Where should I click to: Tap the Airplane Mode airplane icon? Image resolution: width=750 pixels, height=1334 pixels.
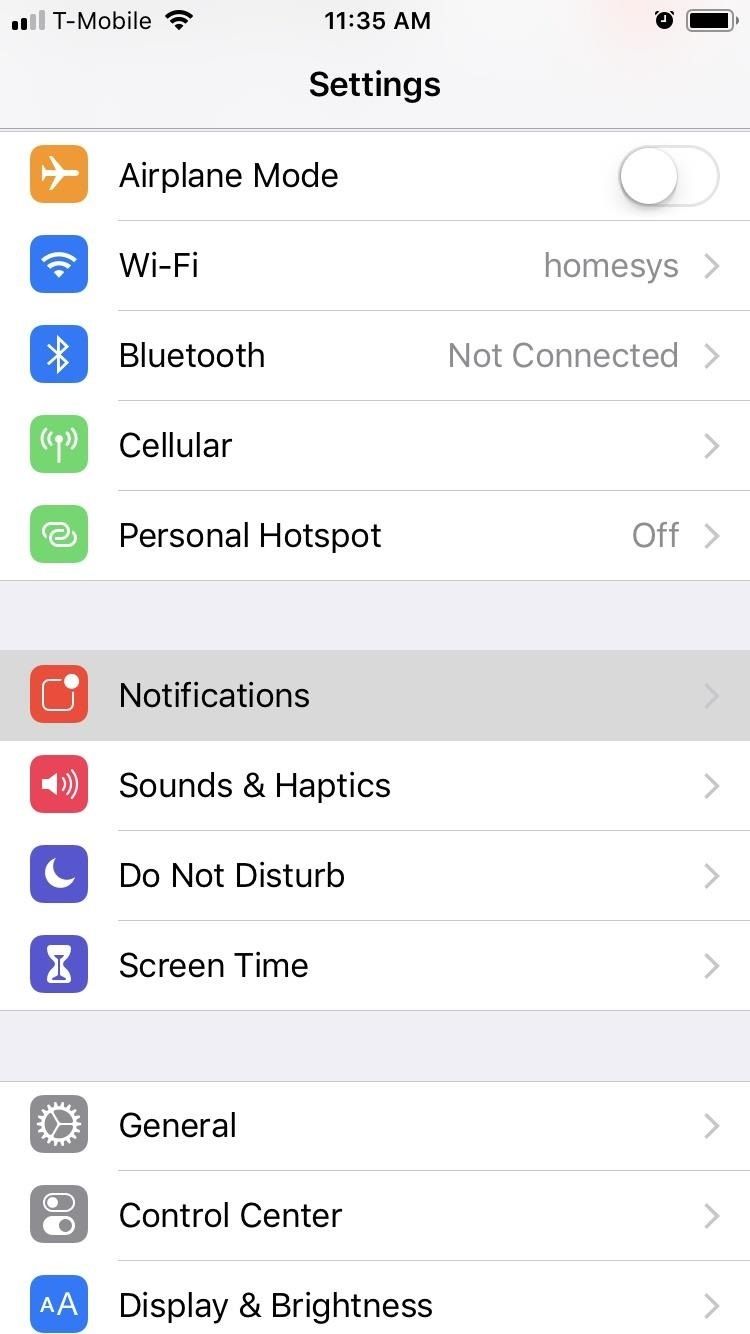tap(58, 174)
